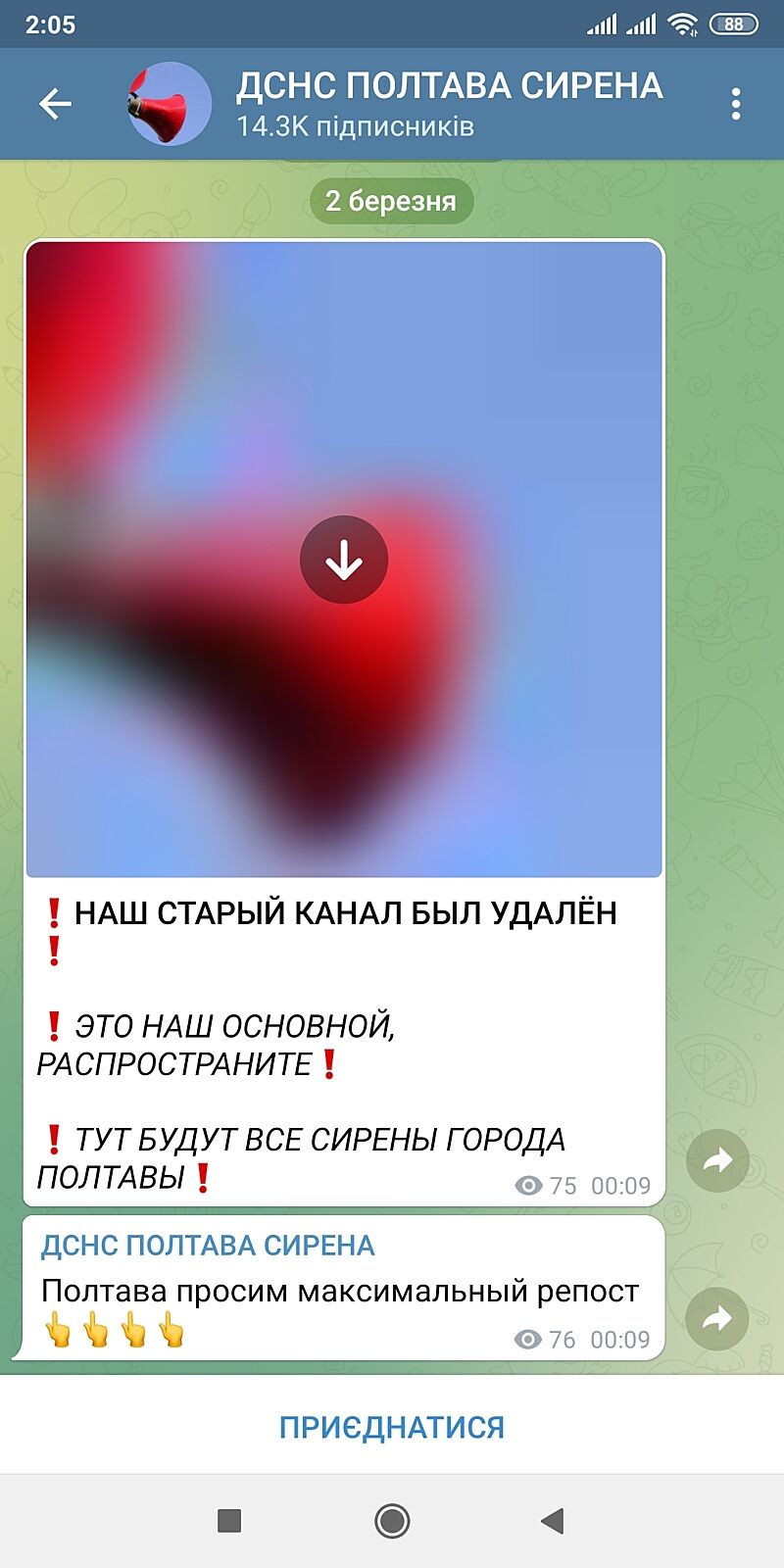Share the Полтава просим максимальный репост message
784x1568 pixels.
(717, 1318)
